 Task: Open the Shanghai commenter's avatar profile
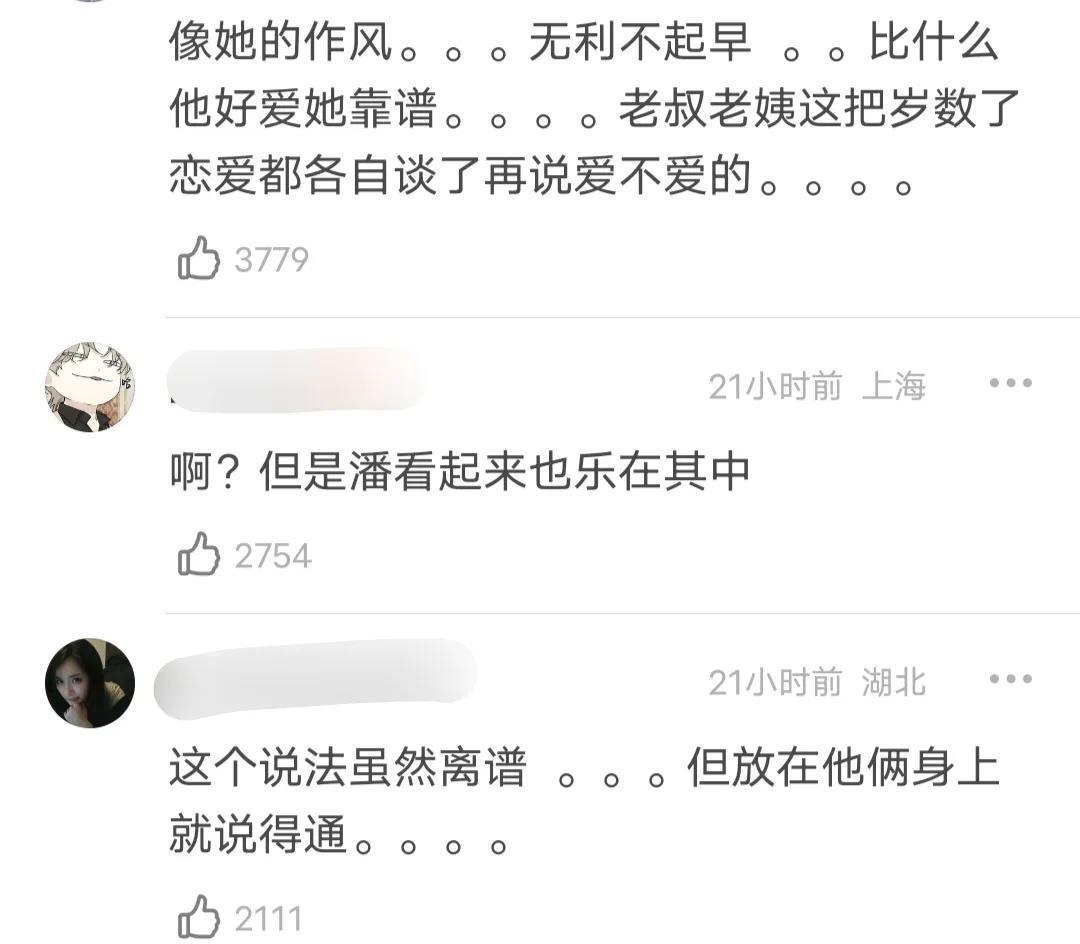(90, 387)
